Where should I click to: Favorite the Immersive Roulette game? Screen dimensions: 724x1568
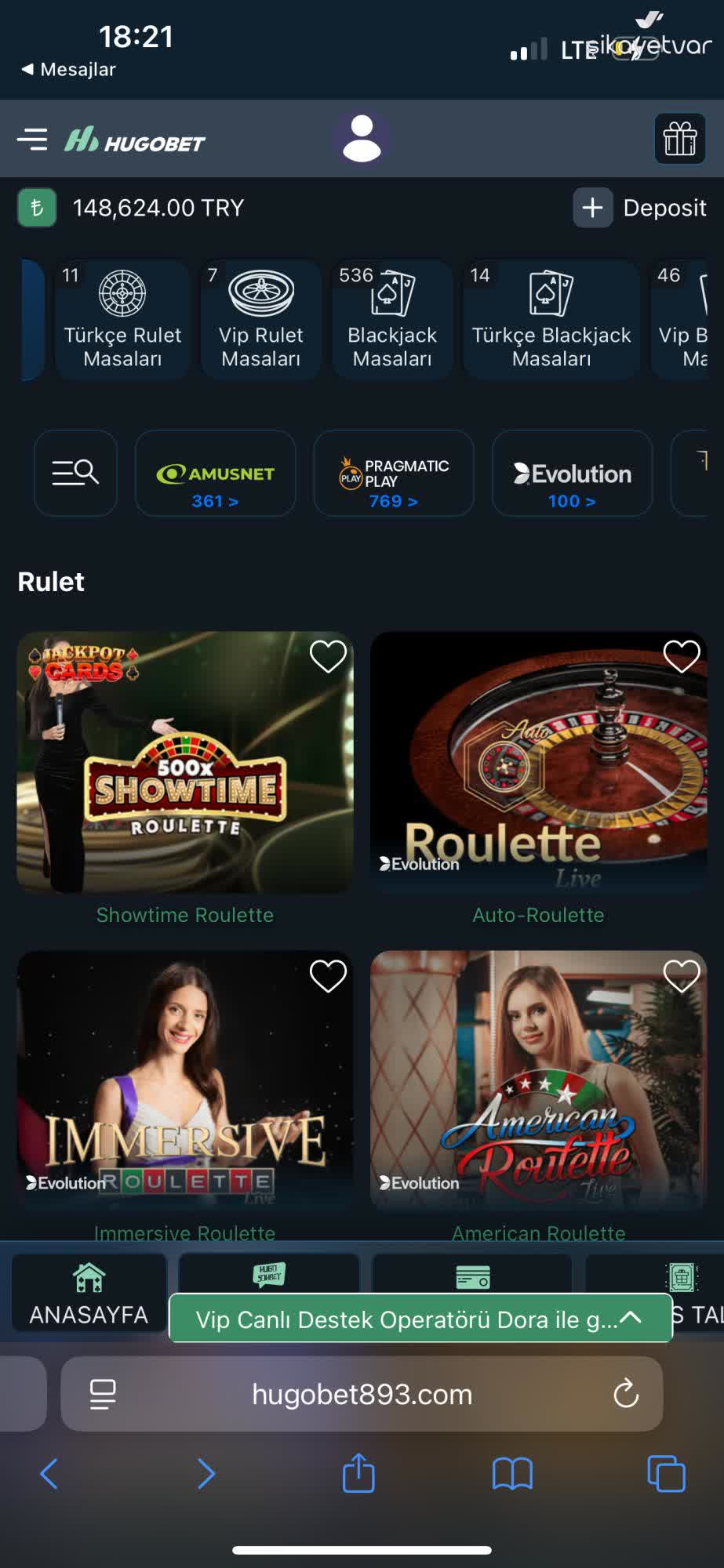coord(329,975)
